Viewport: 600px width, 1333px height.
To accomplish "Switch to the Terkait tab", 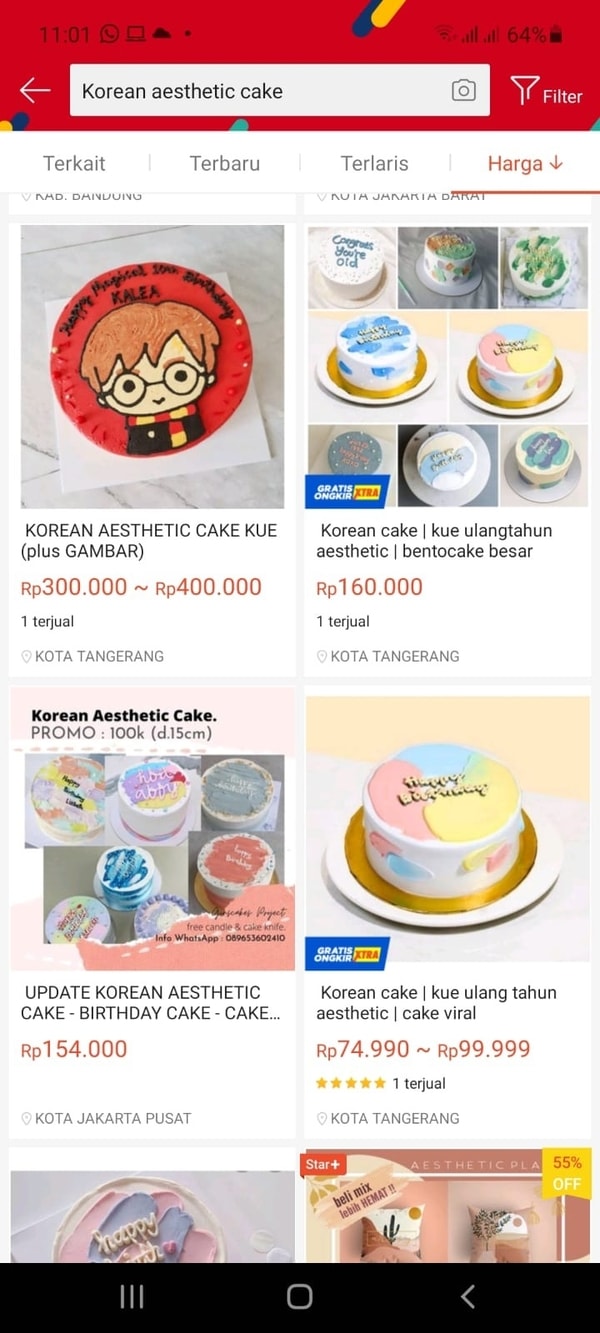I will tap(74, 163).
